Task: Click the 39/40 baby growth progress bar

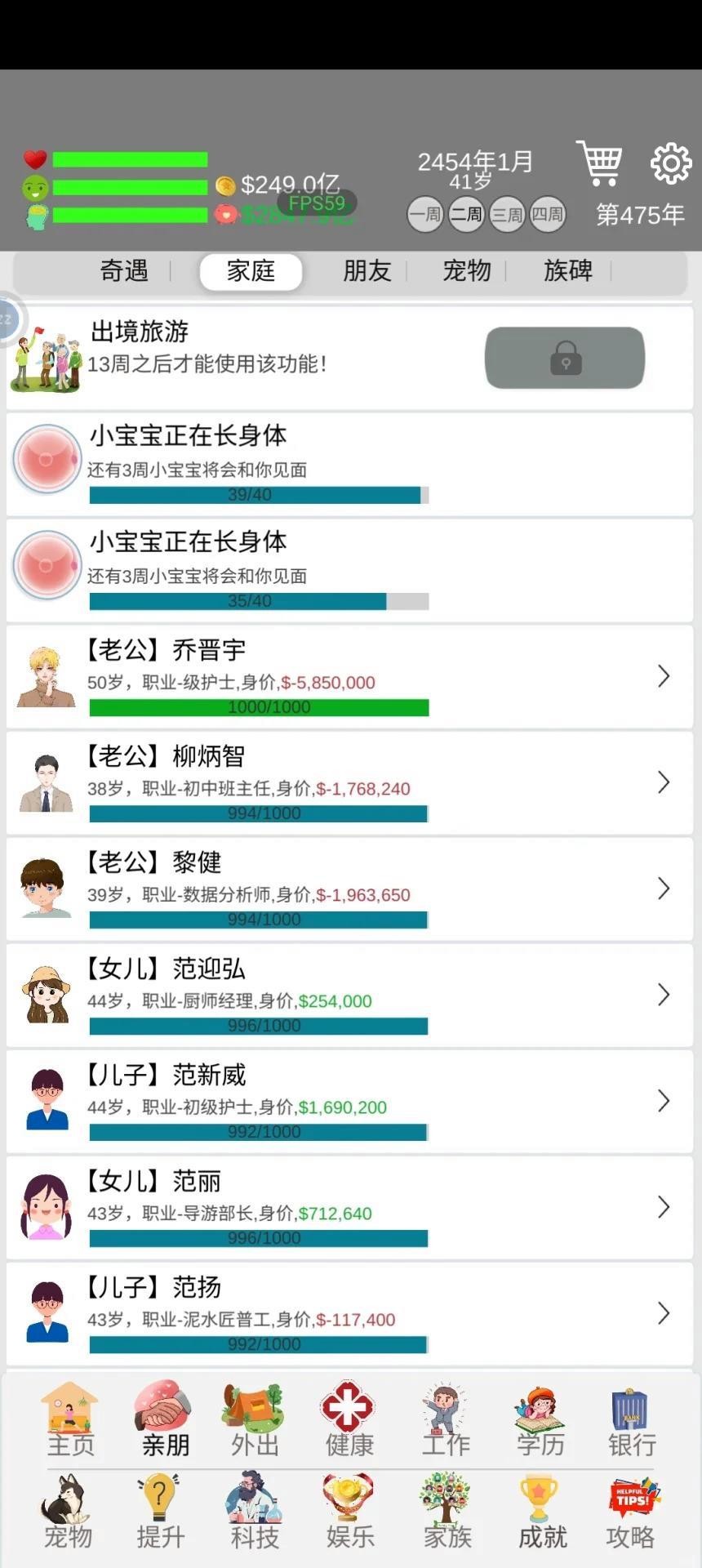Action: 258,494
